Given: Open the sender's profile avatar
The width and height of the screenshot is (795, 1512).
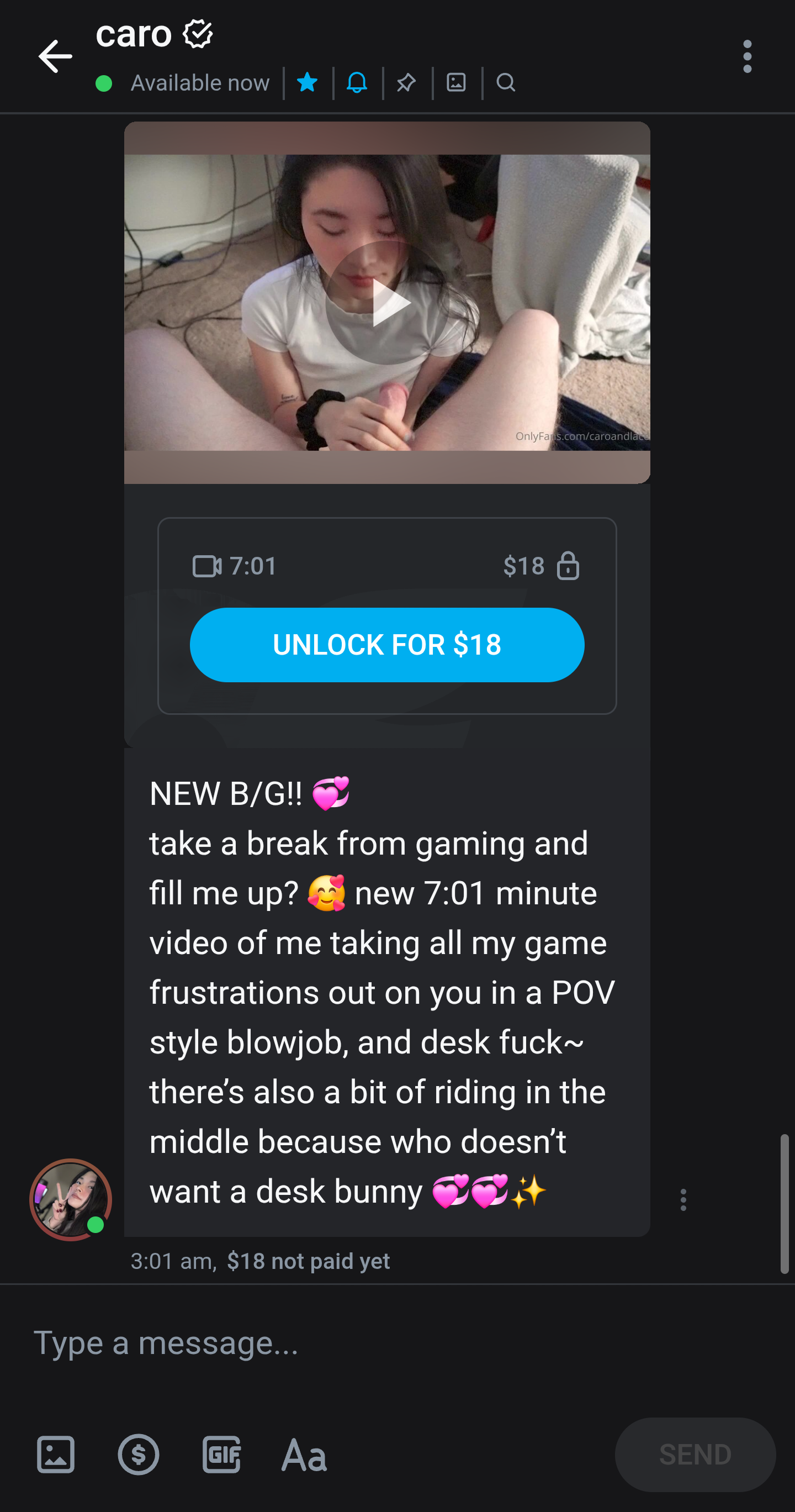Looking at the screenshot, I should point(71,1199).
